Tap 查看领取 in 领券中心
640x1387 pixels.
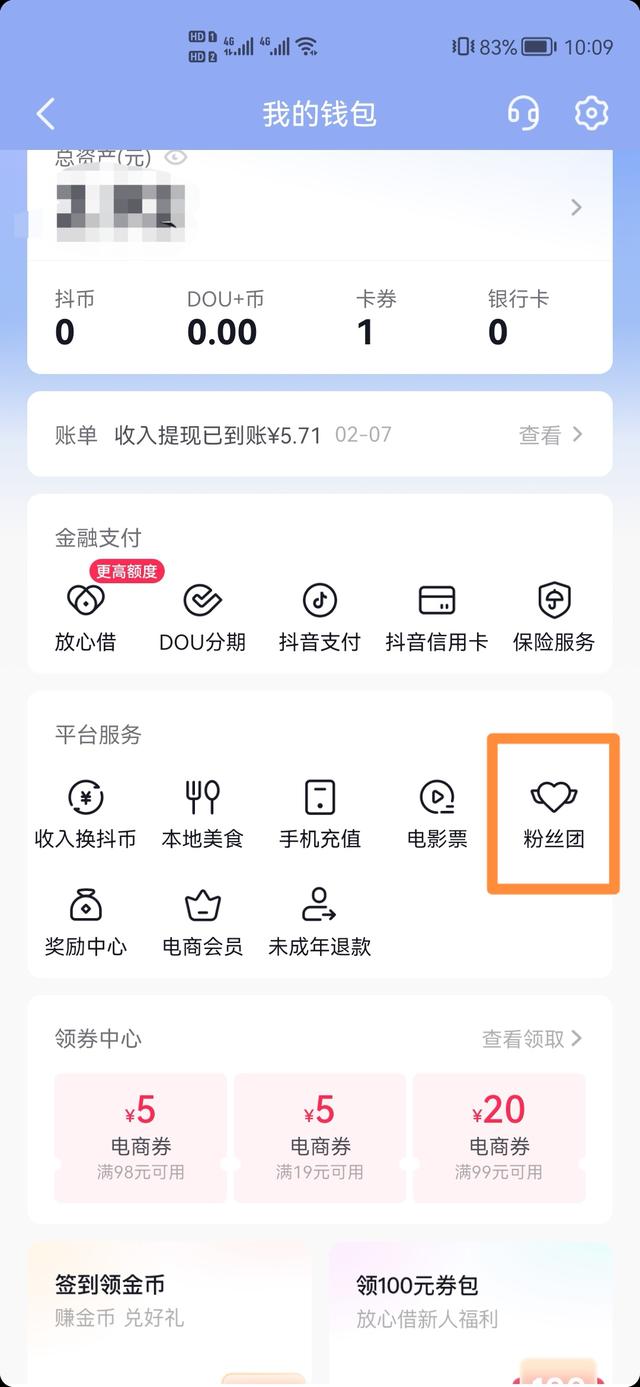(x=531, y=1039)
